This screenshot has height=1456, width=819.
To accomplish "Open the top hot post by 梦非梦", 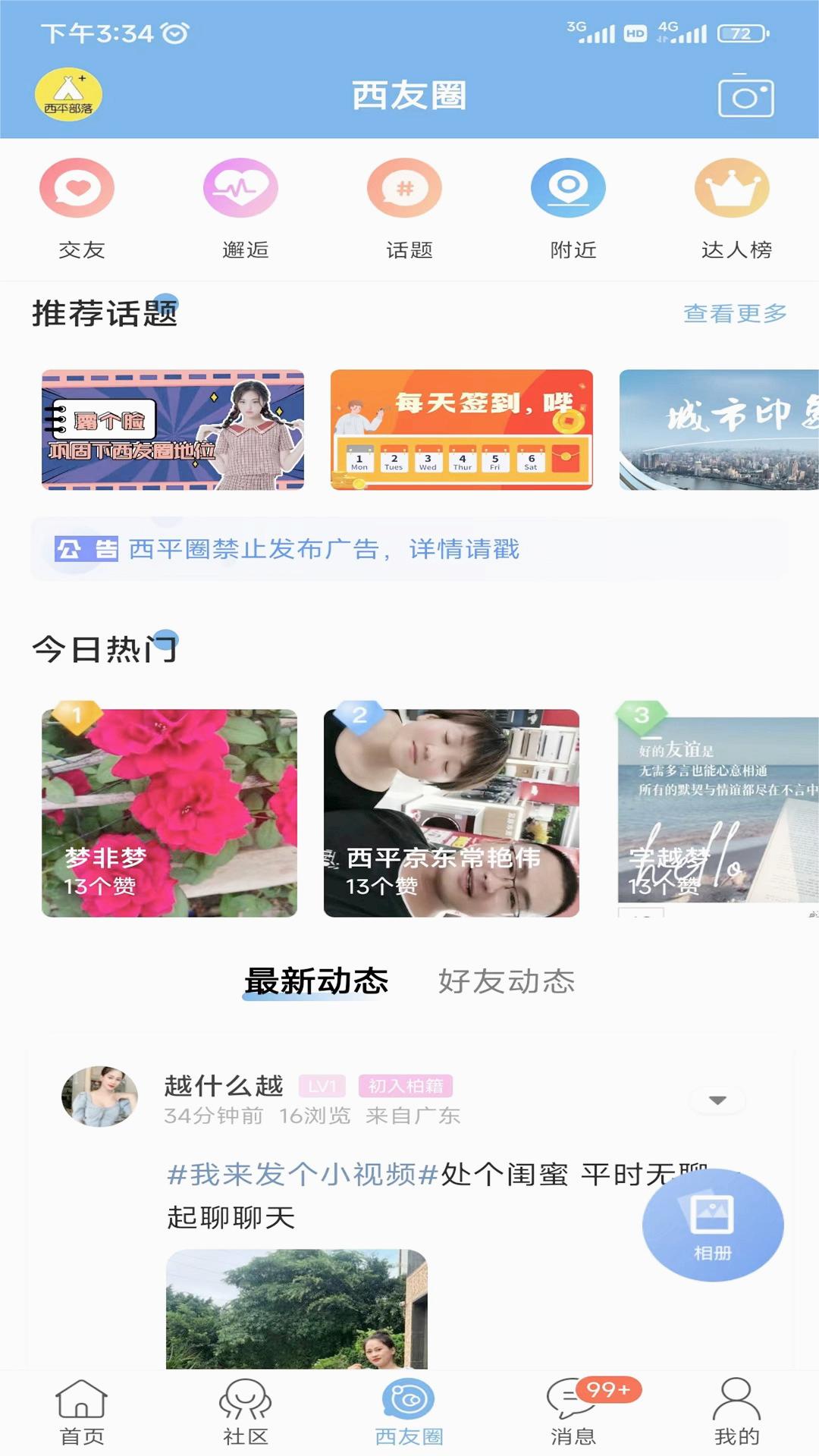I will (169, 813).
